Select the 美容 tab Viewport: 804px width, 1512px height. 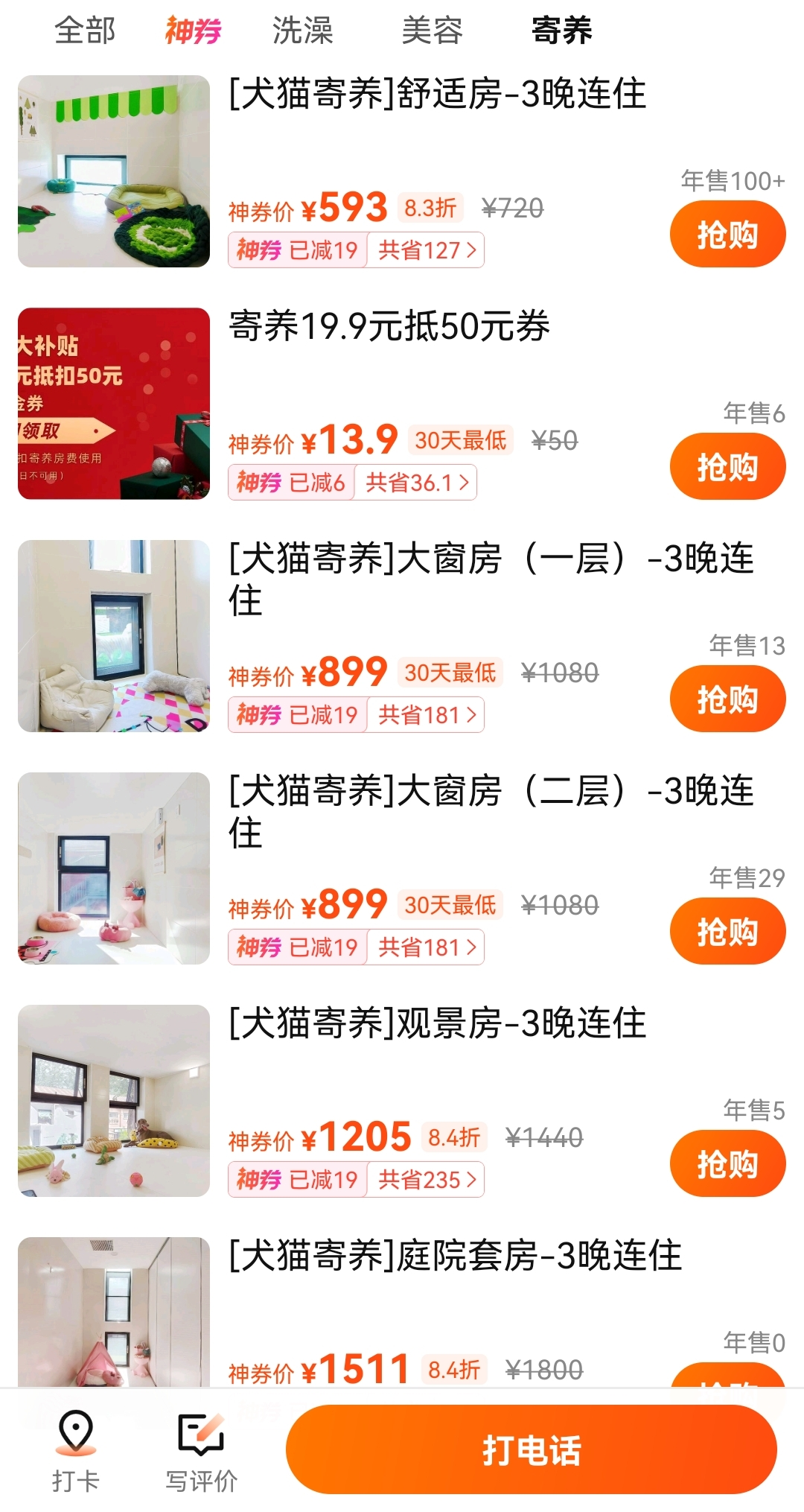point(432,31)
